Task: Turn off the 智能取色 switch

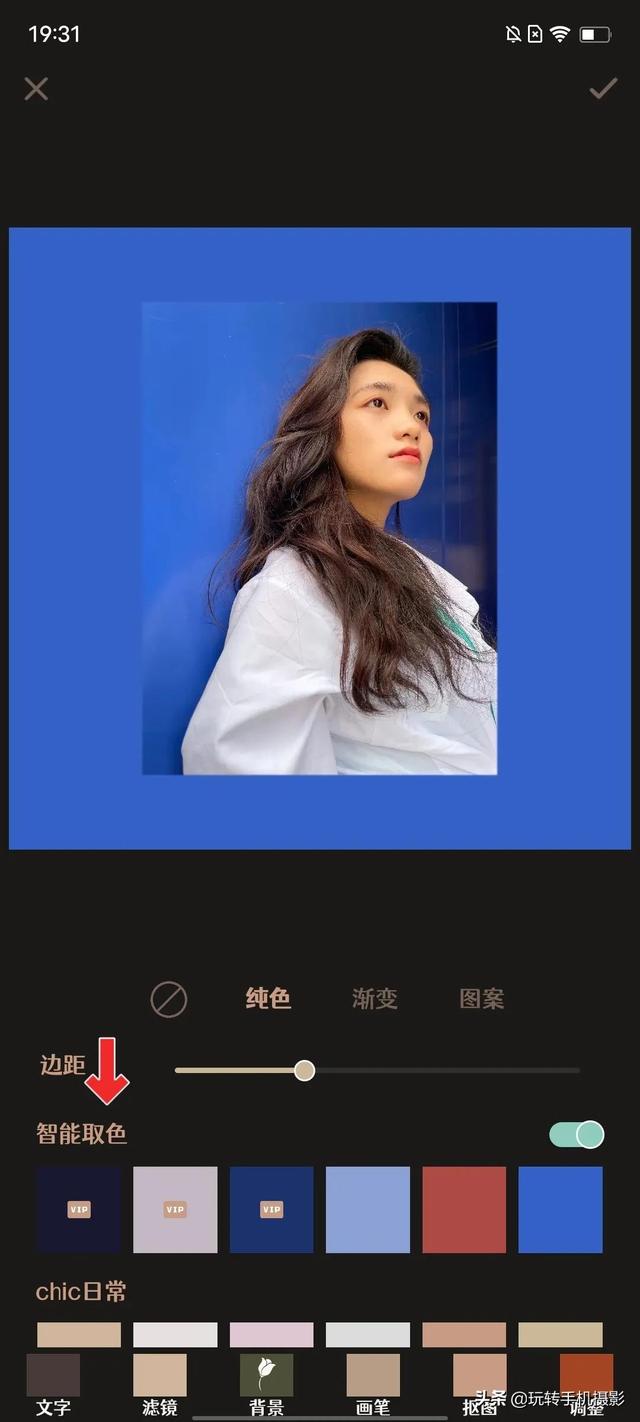Action: click(x=577, y=1134)
